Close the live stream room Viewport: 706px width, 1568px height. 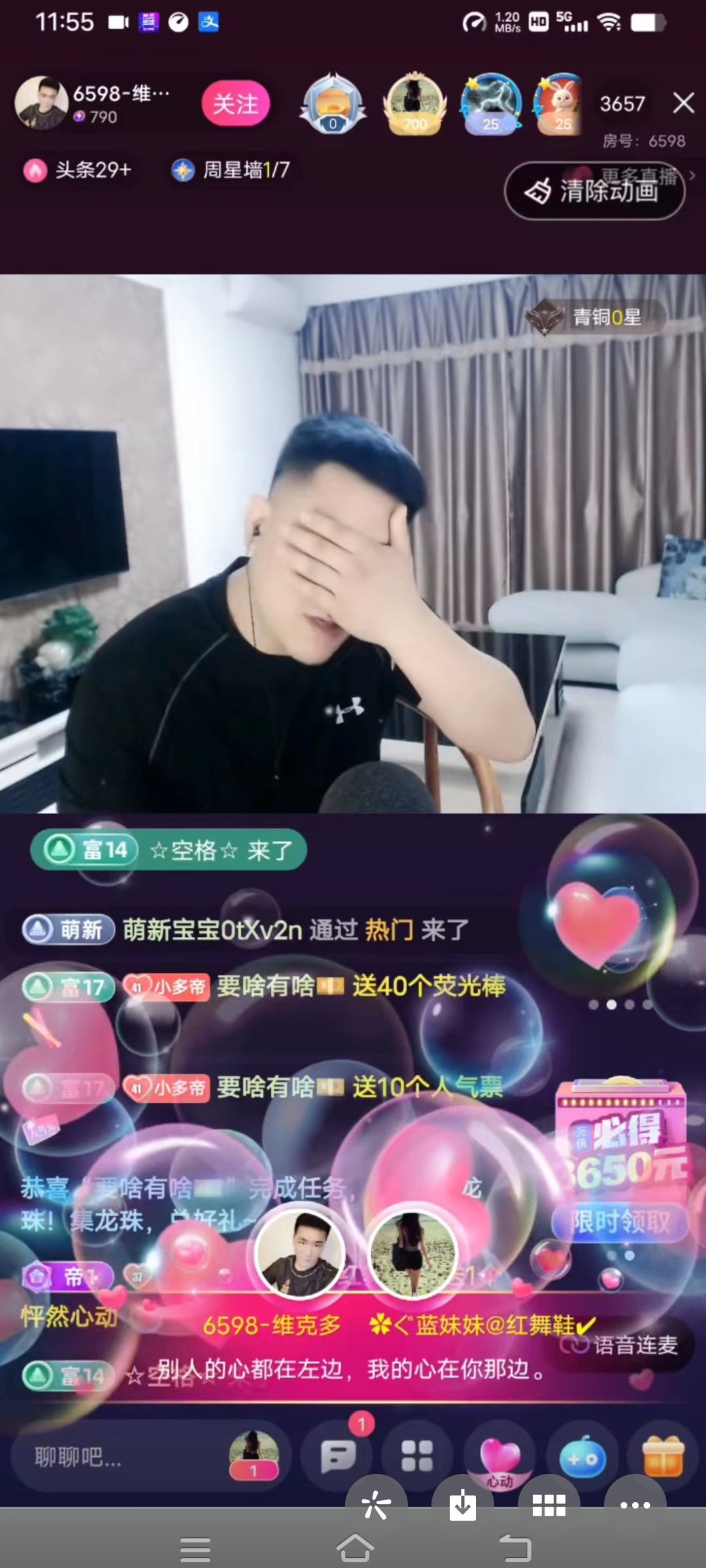pyautogui.click(x=683, y=103)
